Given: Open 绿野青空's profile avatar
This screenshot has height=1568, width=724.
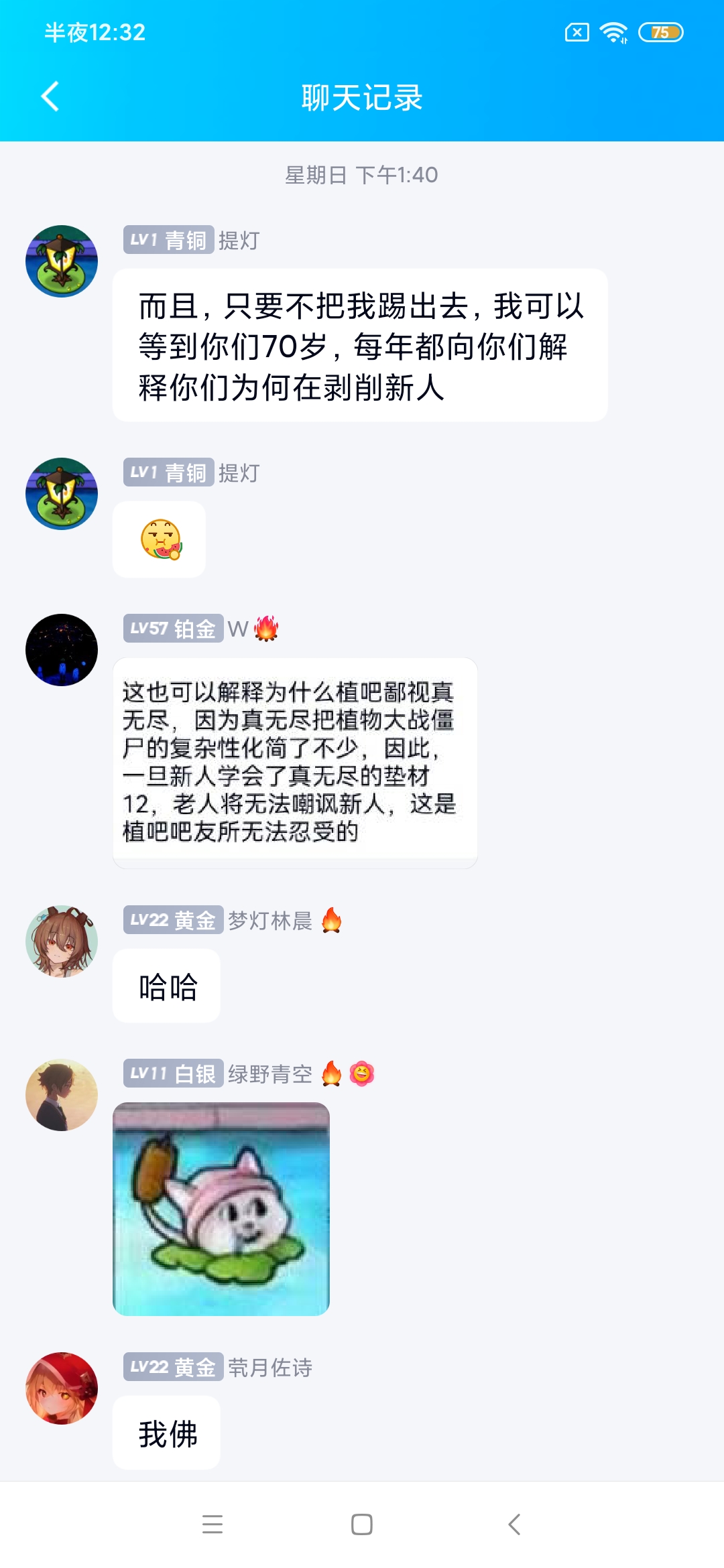Looking at the screenshot, I should coord(62,1095).
